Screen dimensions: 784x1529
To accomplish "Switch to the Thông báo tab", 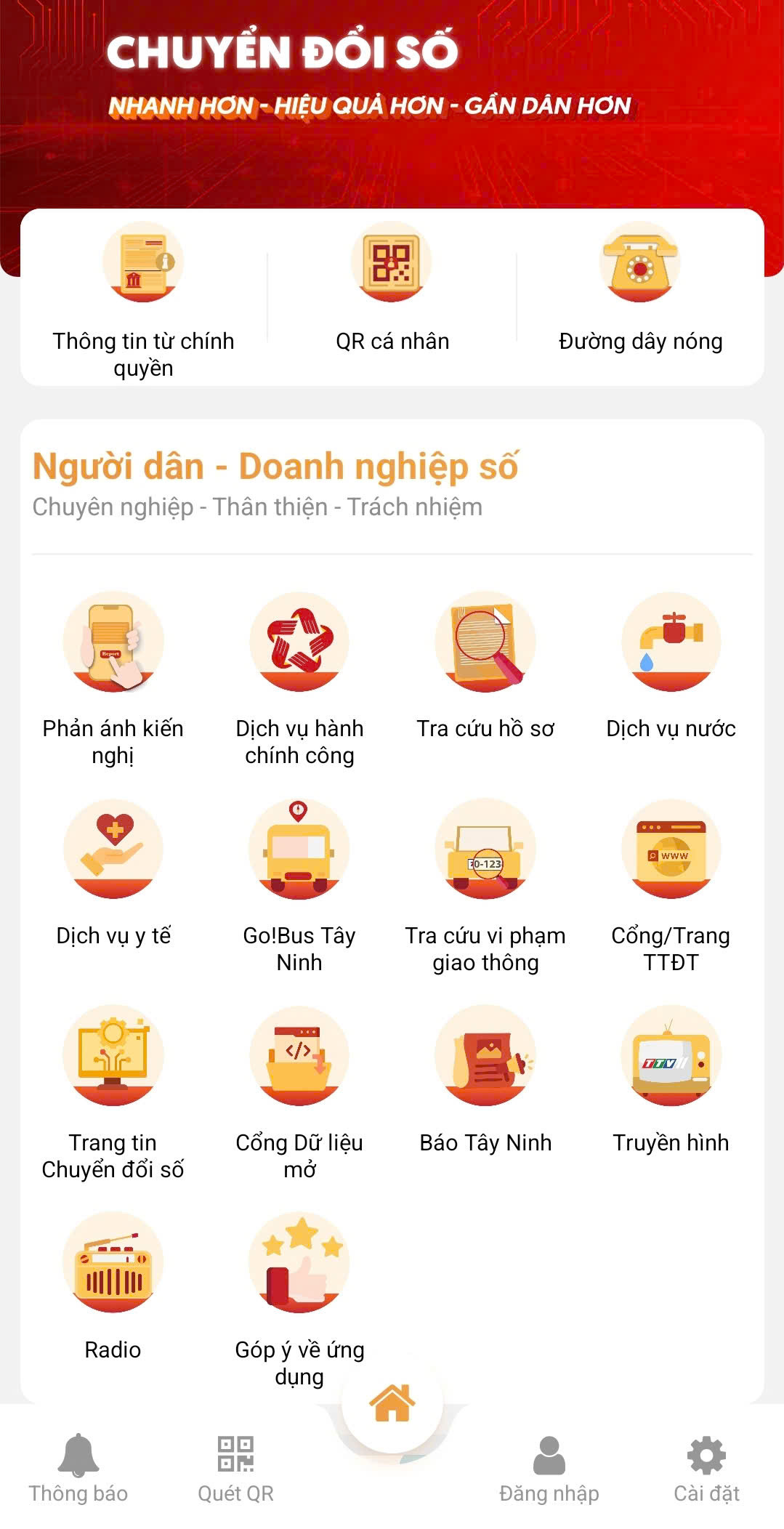I will 78,1468.
